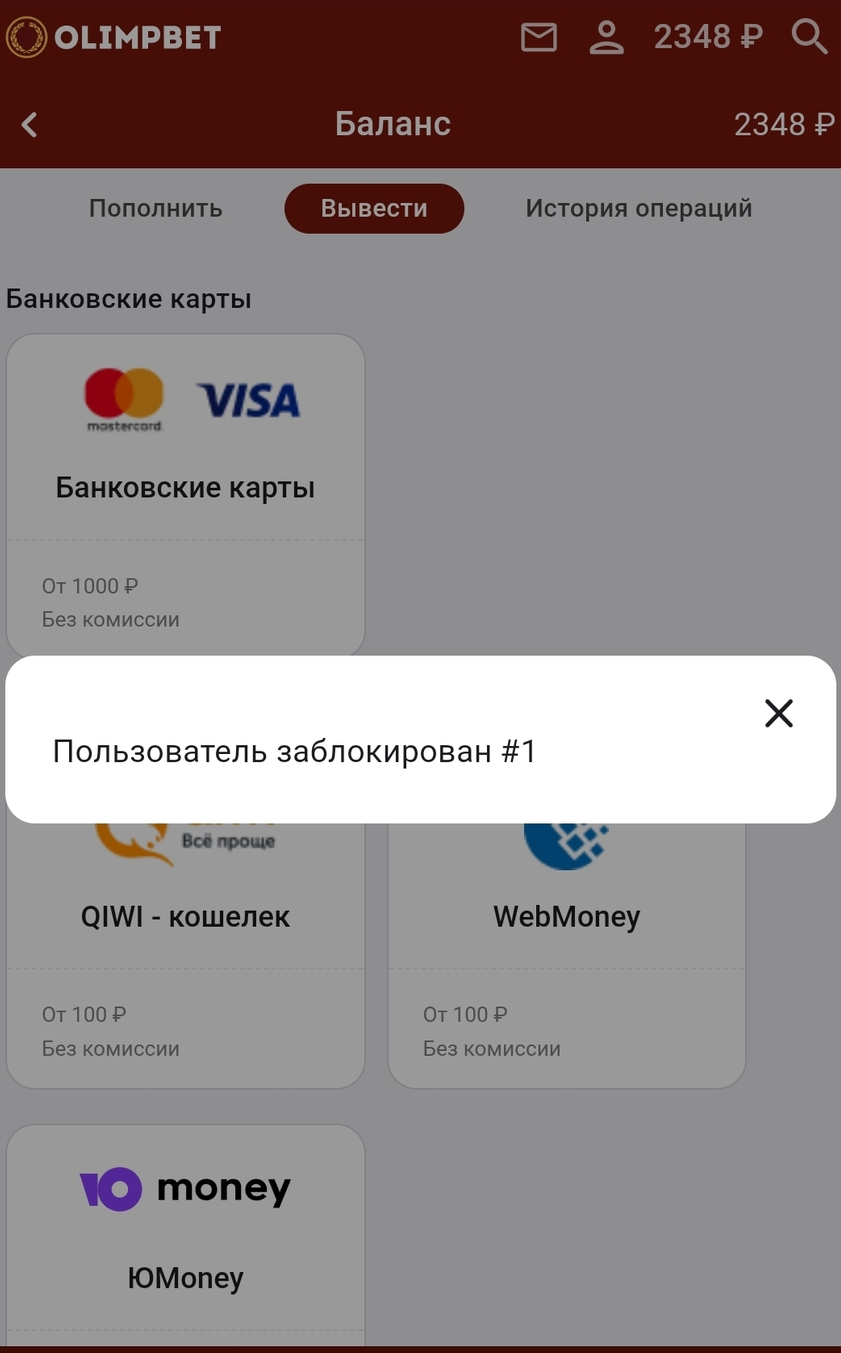Open search with the magnifier icon
Viewport: 841px width, 1353px height.
(x=809, y=38)
